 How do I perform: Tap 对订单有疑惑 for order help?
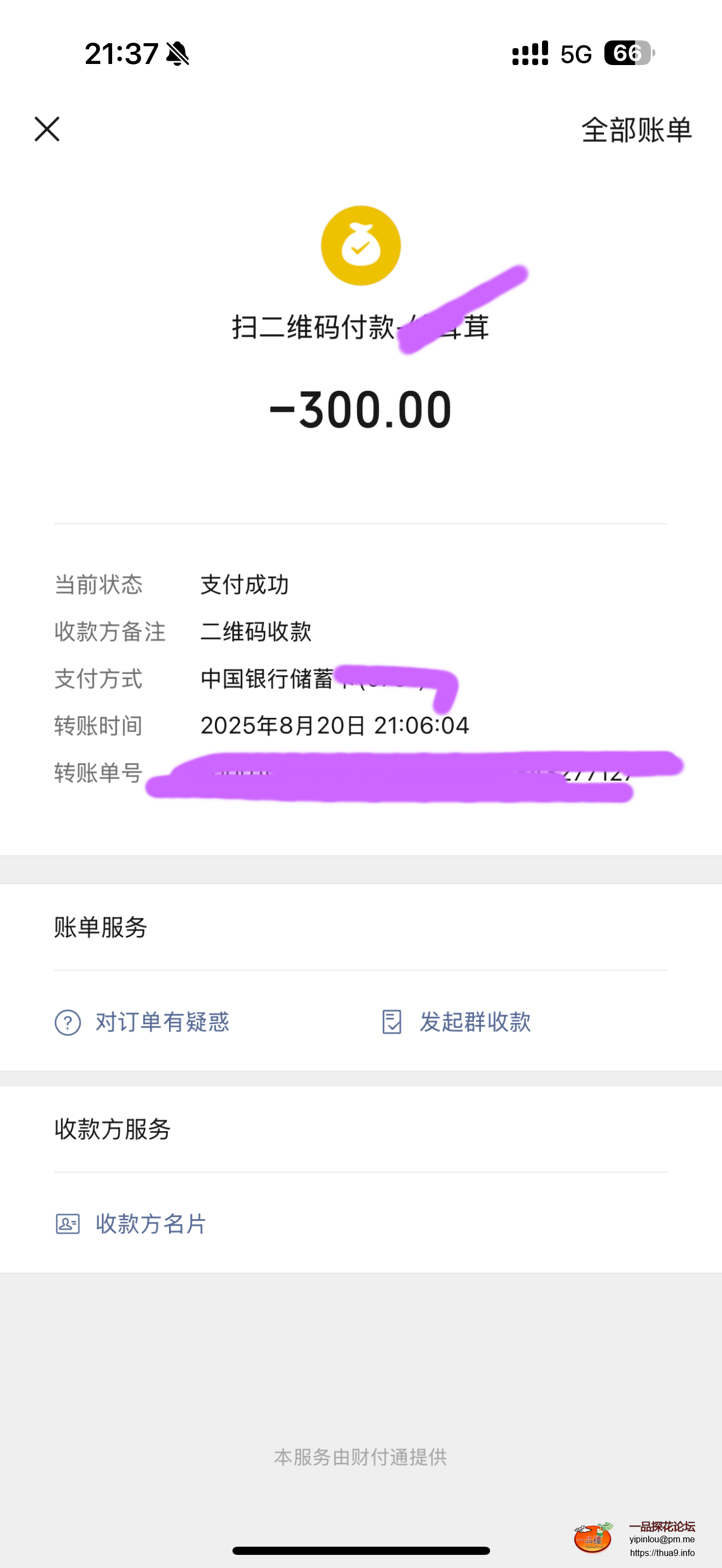point(142,1022)
